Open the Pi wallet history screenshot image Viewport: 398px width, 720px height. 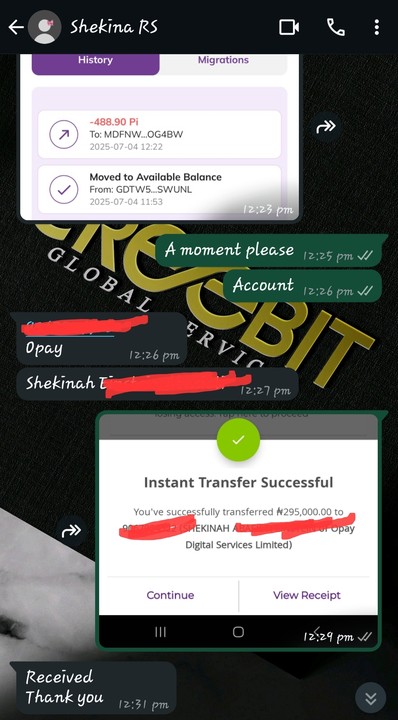[x=159, y=136]
